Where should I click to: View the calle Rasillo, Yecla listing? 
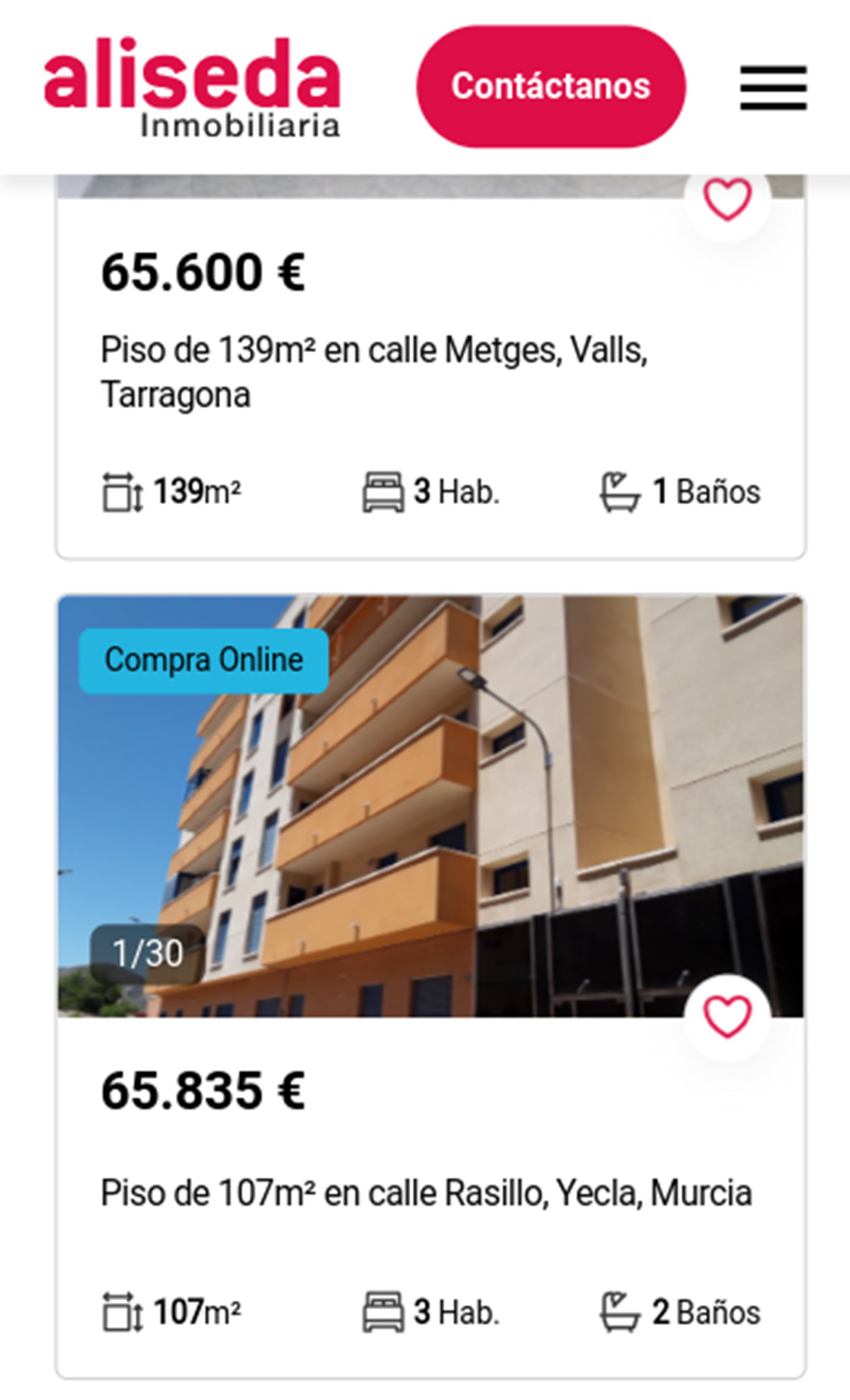pyautogui.click(x=426, y=1193)
